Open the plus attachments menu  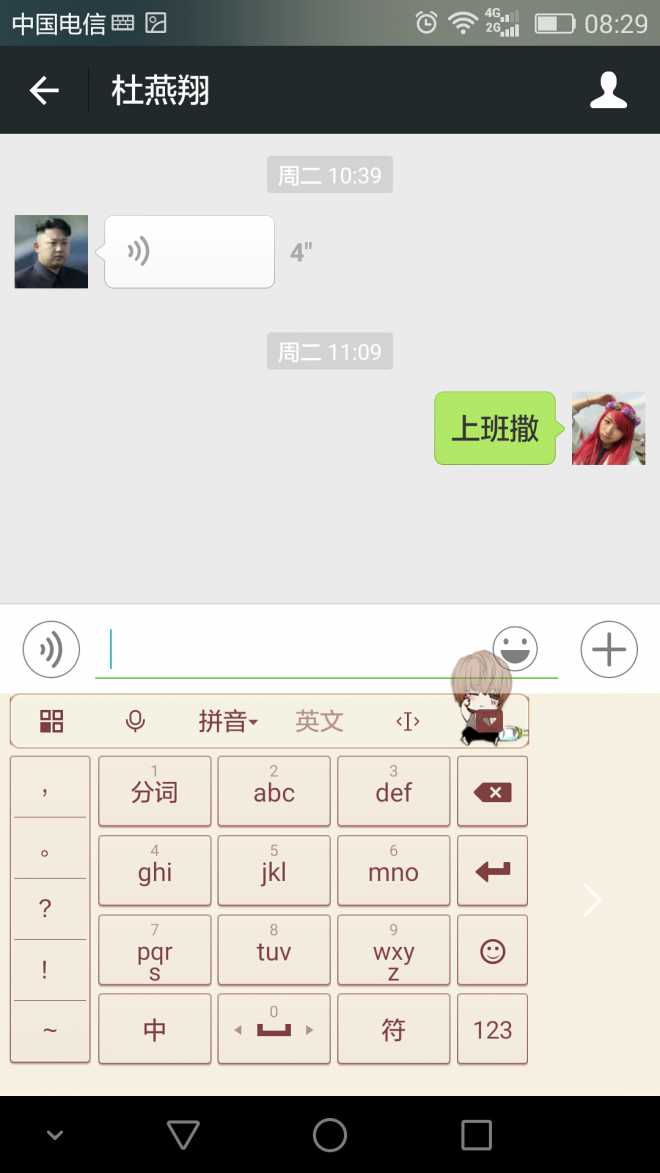608,649
